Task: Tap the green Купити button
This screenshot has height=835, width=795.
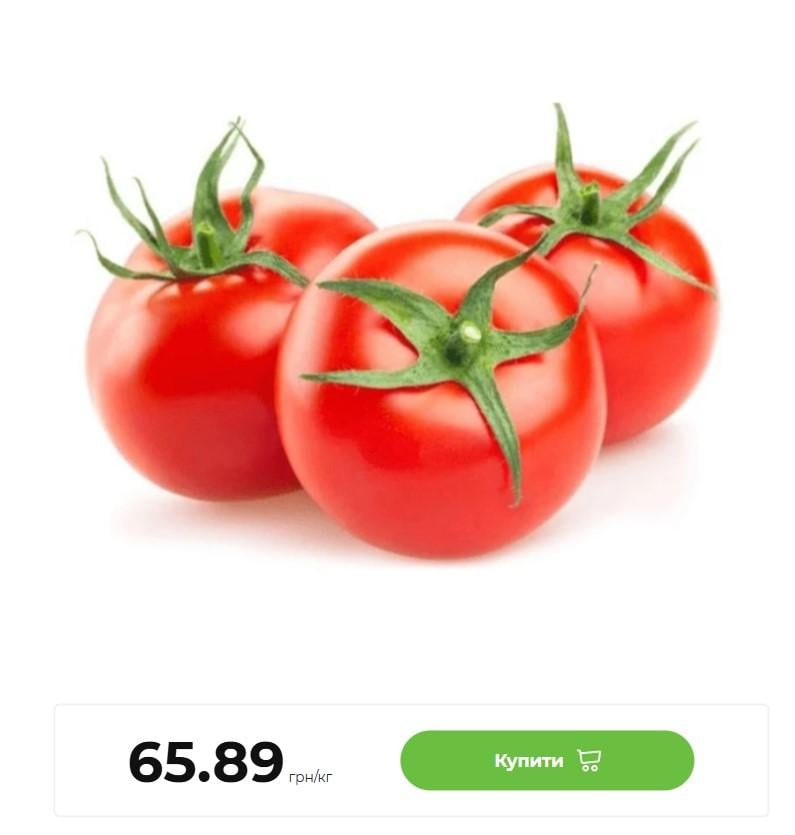Action: 546,761
